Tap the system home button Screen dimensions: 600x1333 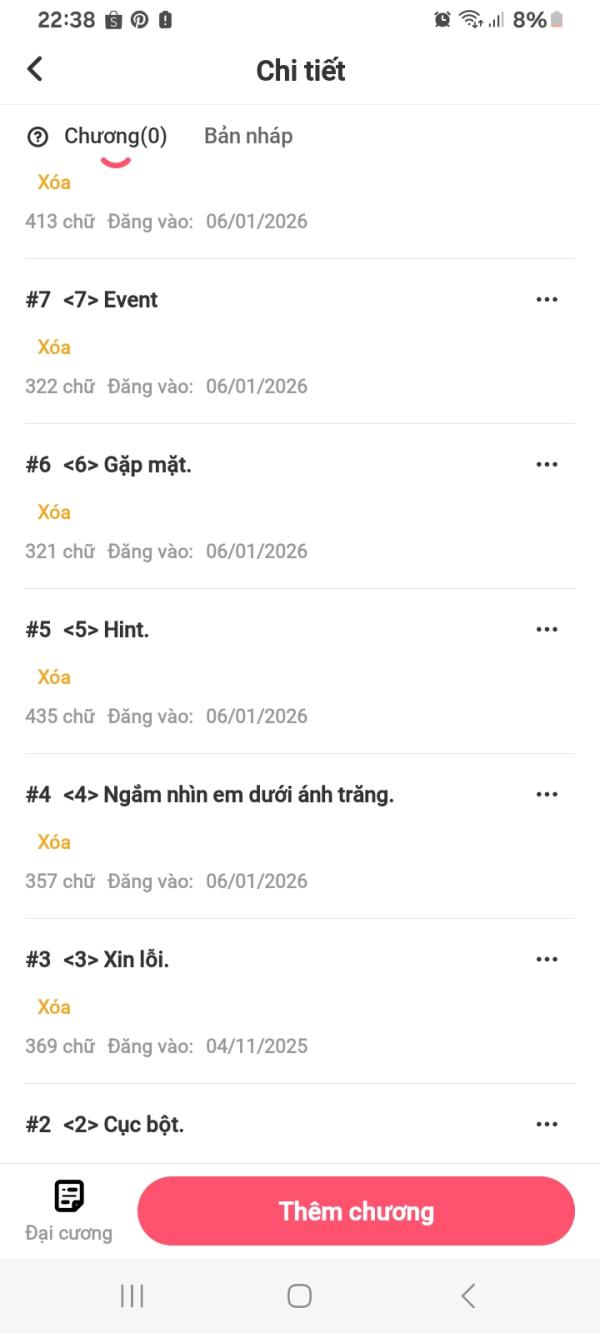pyautogui.click(x=299, y=1296)
